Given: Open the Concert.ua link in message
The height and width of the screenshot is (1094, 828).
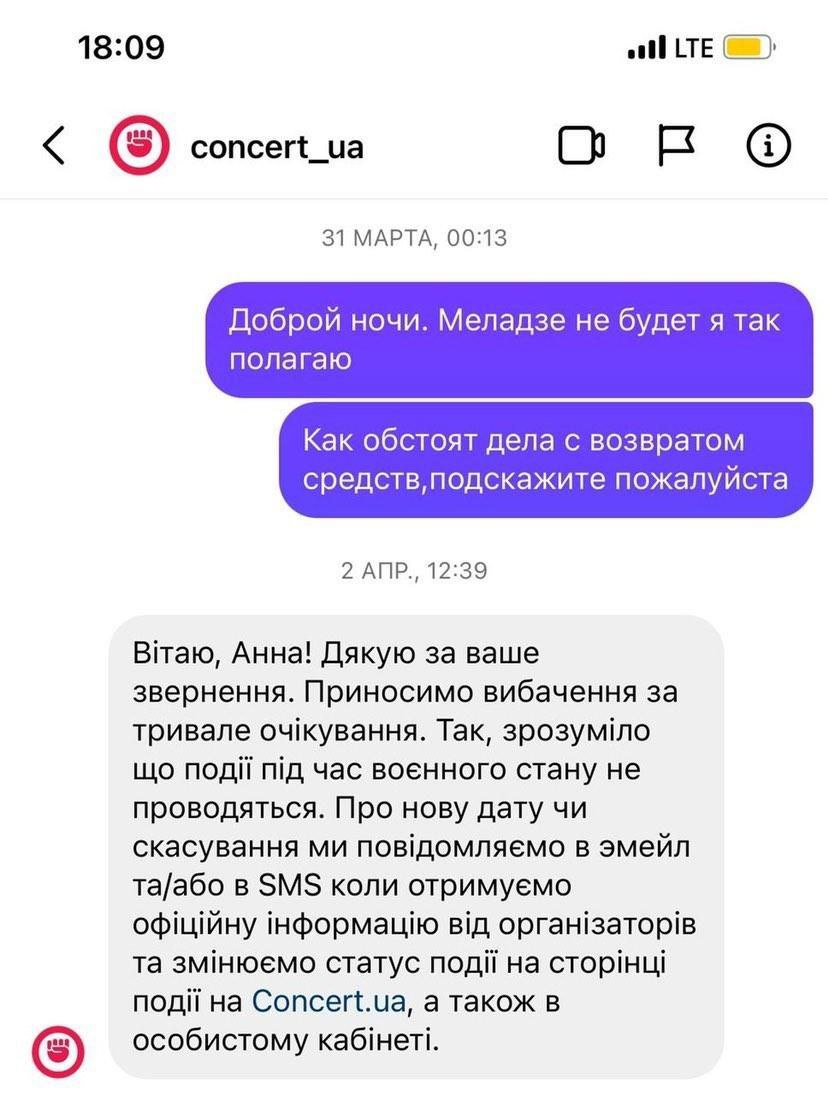Looking at the screenshot, I should pos(328,1000).
